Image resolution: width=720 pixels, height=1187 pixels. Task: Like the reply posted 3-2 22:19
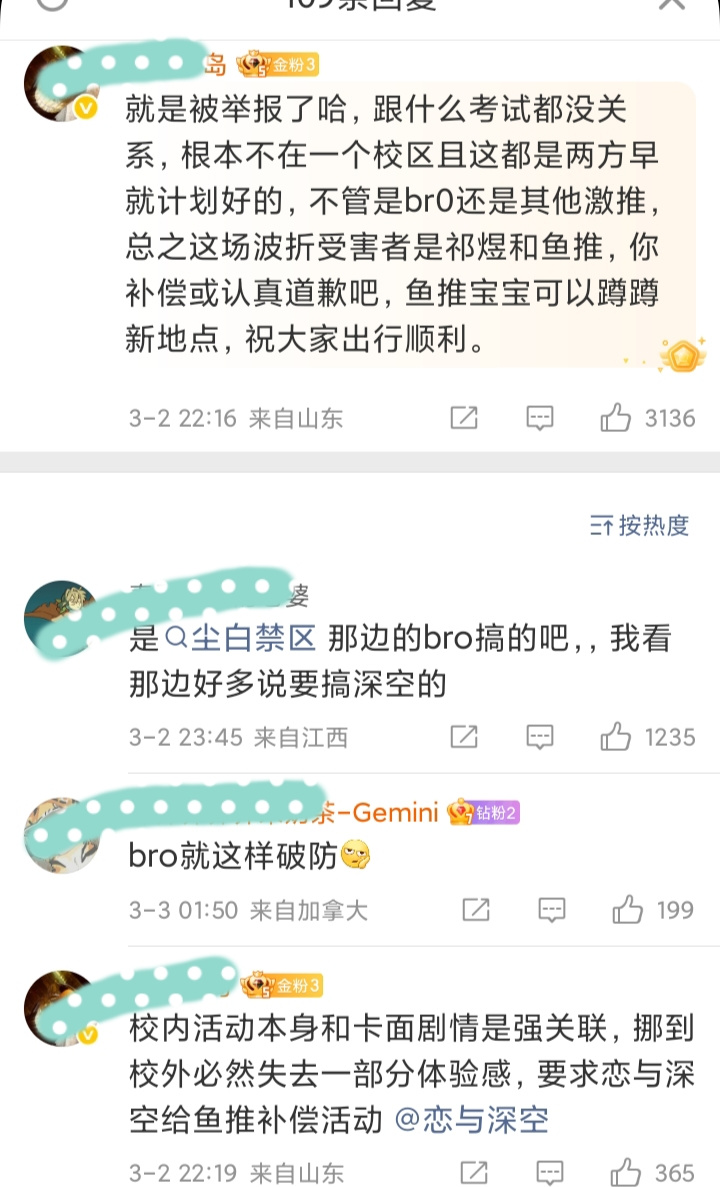coord(626,1173)
